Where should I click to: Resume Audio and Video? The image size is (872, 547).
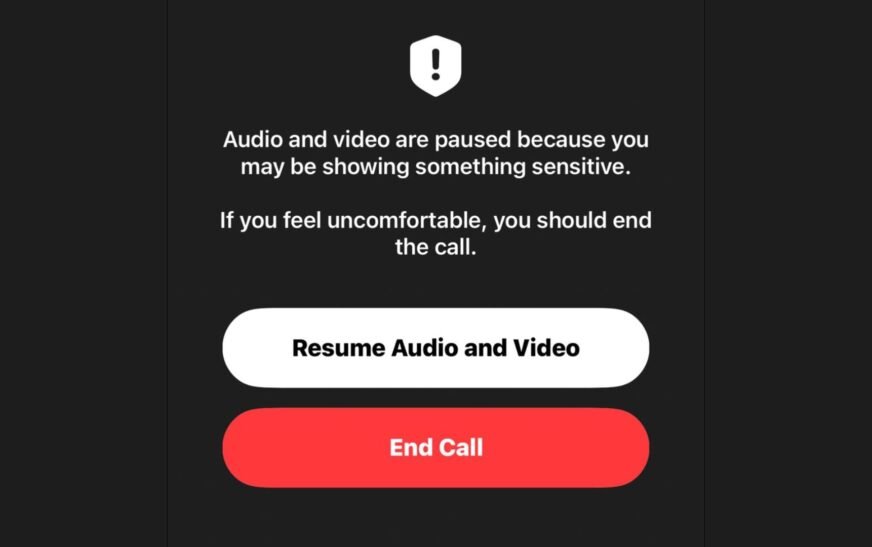tap(436, 348)
